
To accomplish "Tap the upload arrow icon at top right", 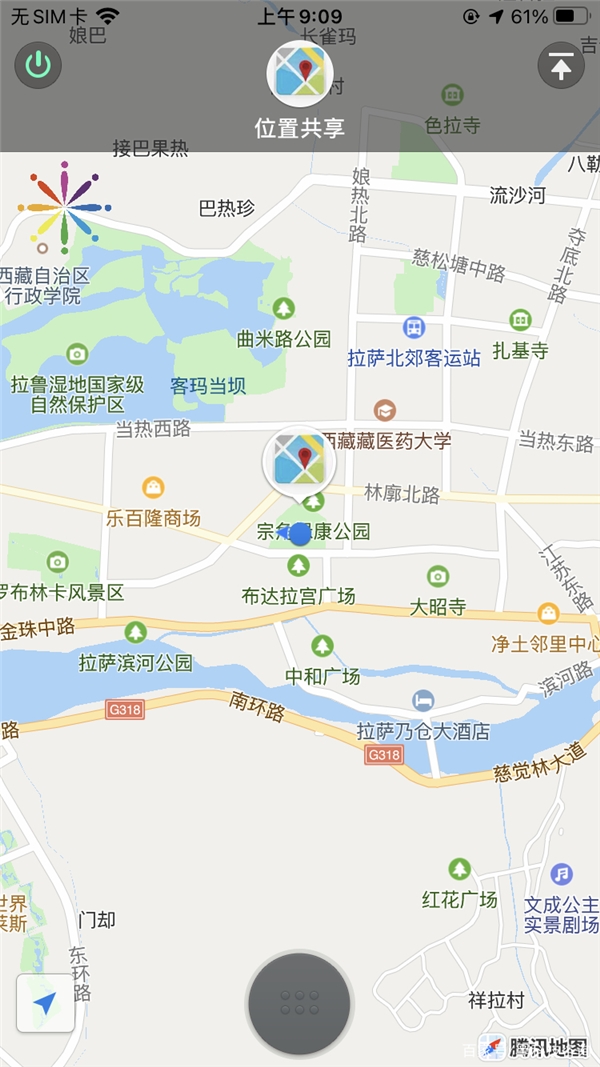I will (x=561, y=66).
